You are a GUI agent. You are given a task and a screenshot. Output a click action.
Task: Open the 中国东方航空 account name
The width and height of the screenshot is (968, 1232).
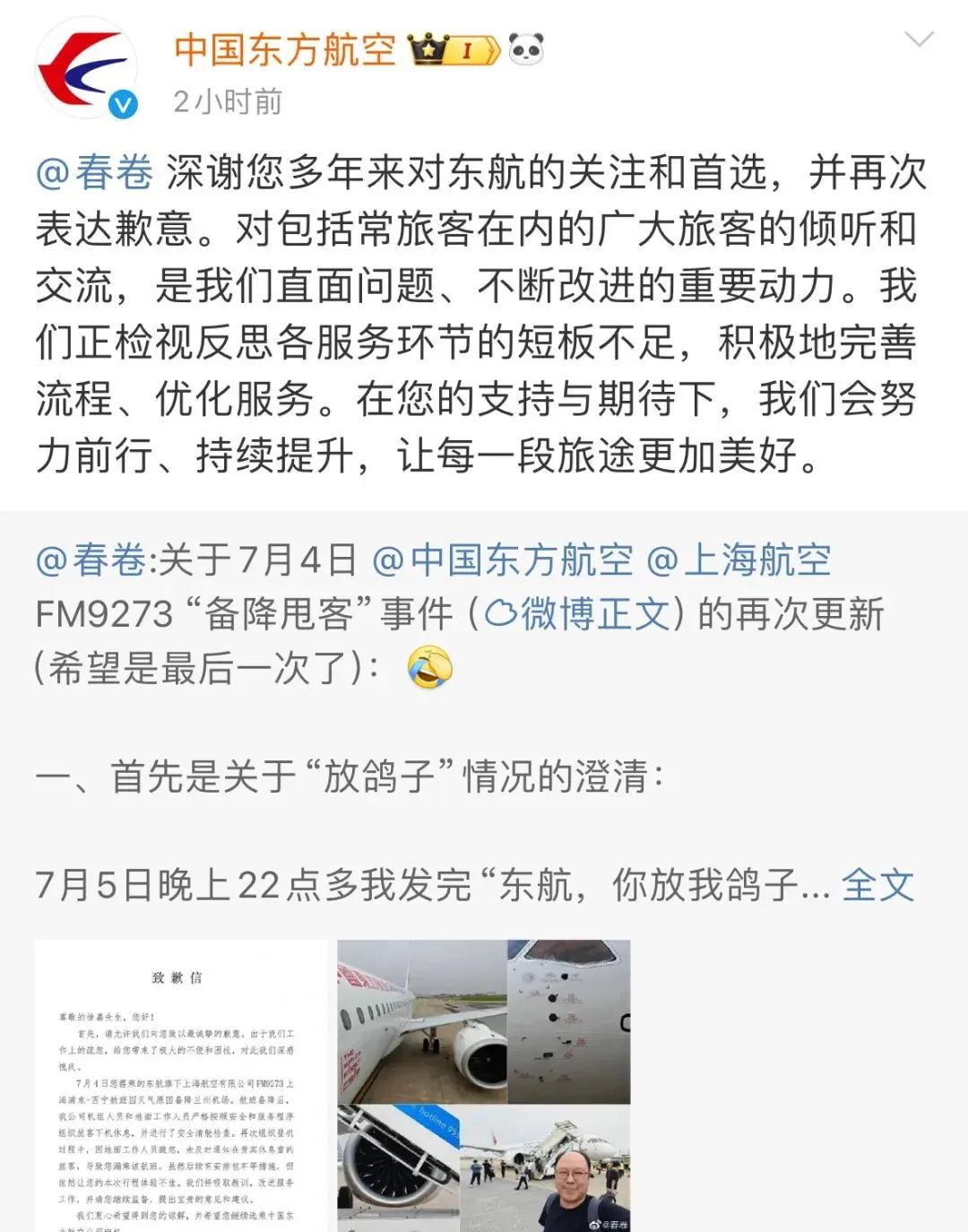[284, 49]
